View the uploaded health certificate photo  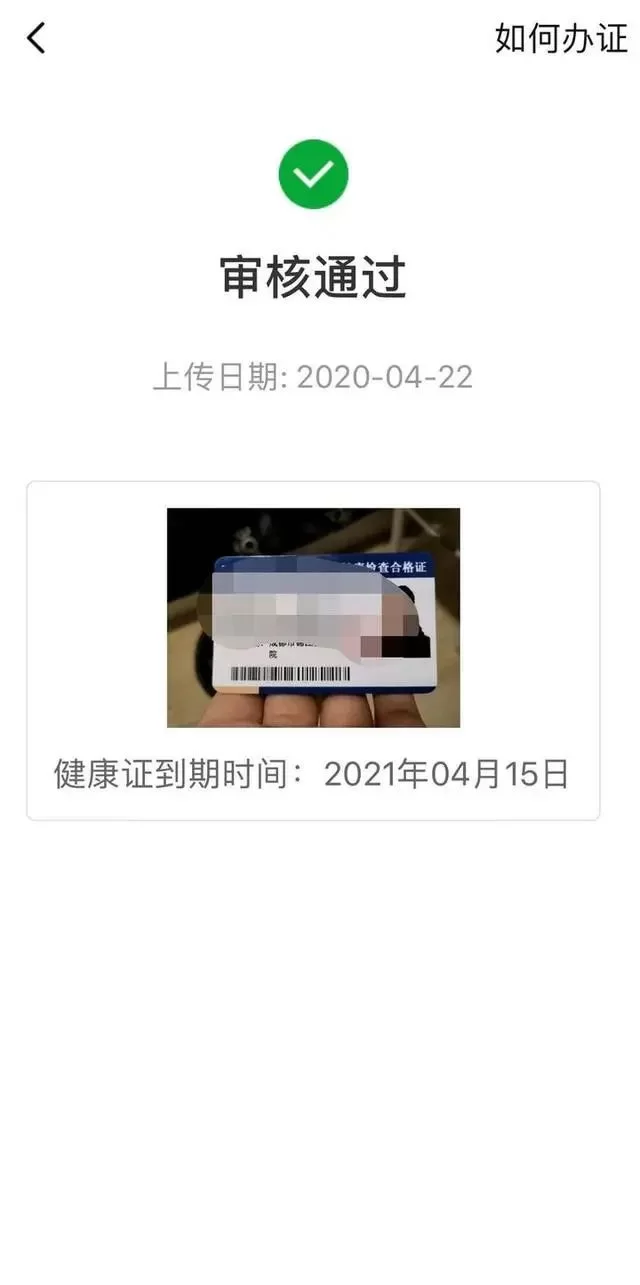313,617
